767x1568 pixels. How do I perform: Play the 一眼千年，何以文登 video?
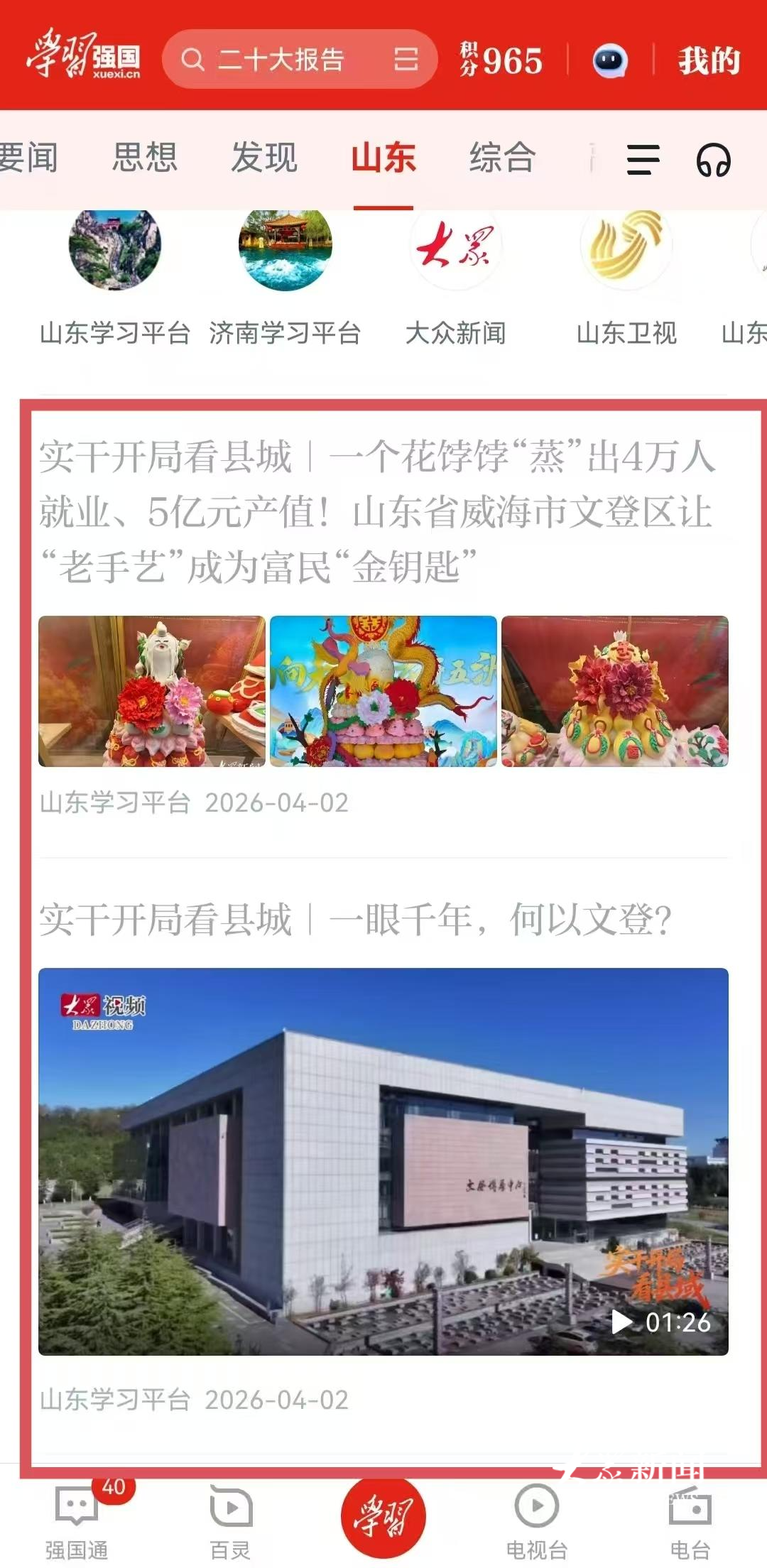[x=383, y=1161]
